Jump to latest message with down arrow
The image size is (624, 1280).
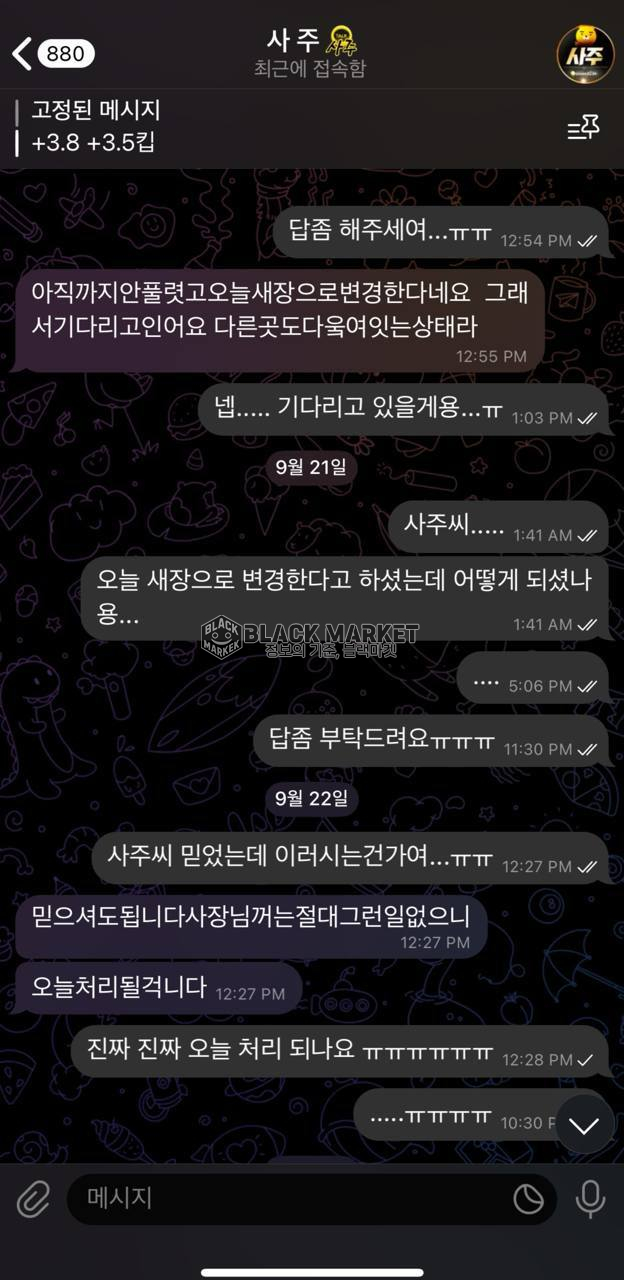click(x=583, y=1126)
